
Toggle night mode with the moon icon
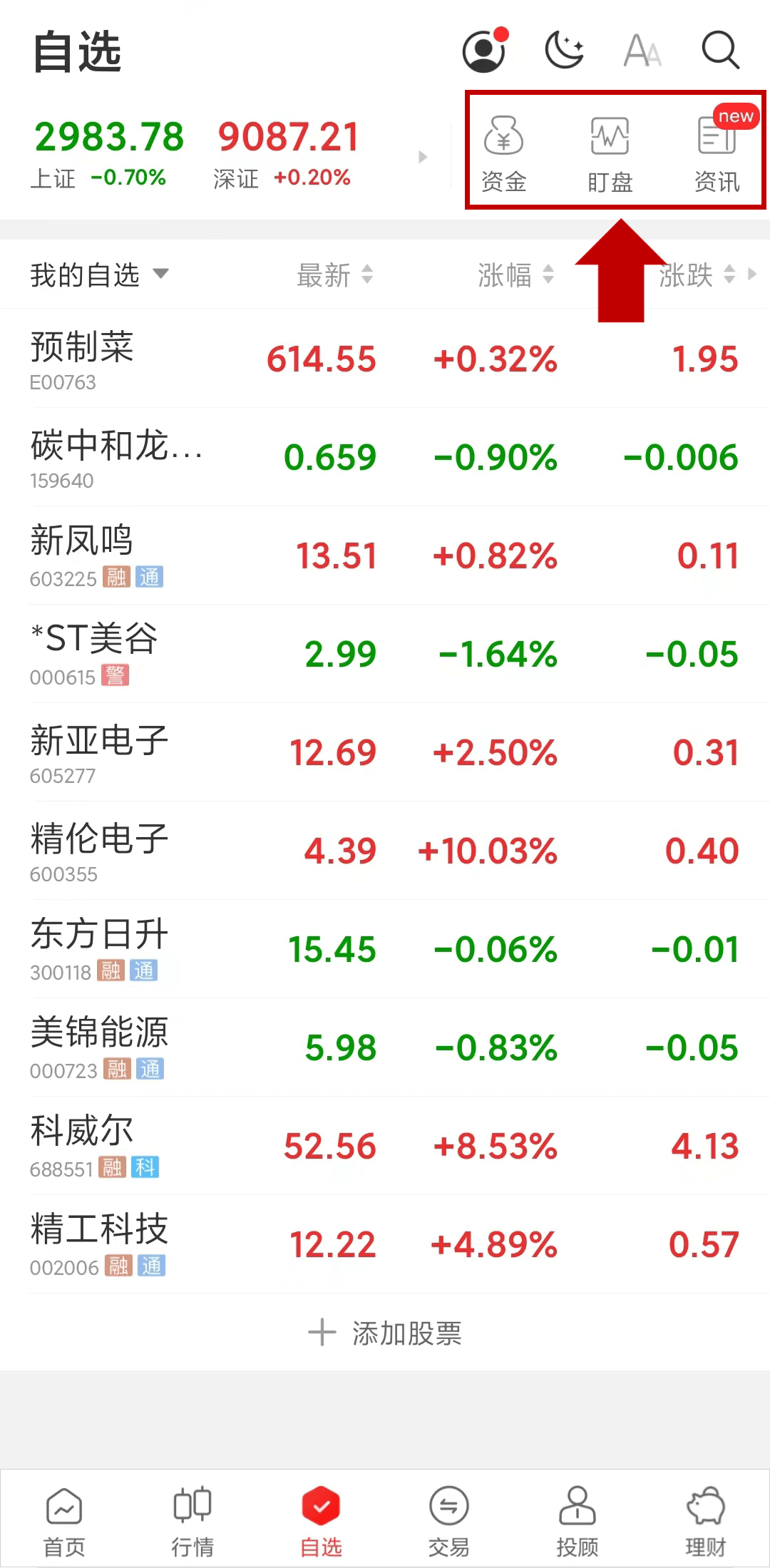(564, 51)
